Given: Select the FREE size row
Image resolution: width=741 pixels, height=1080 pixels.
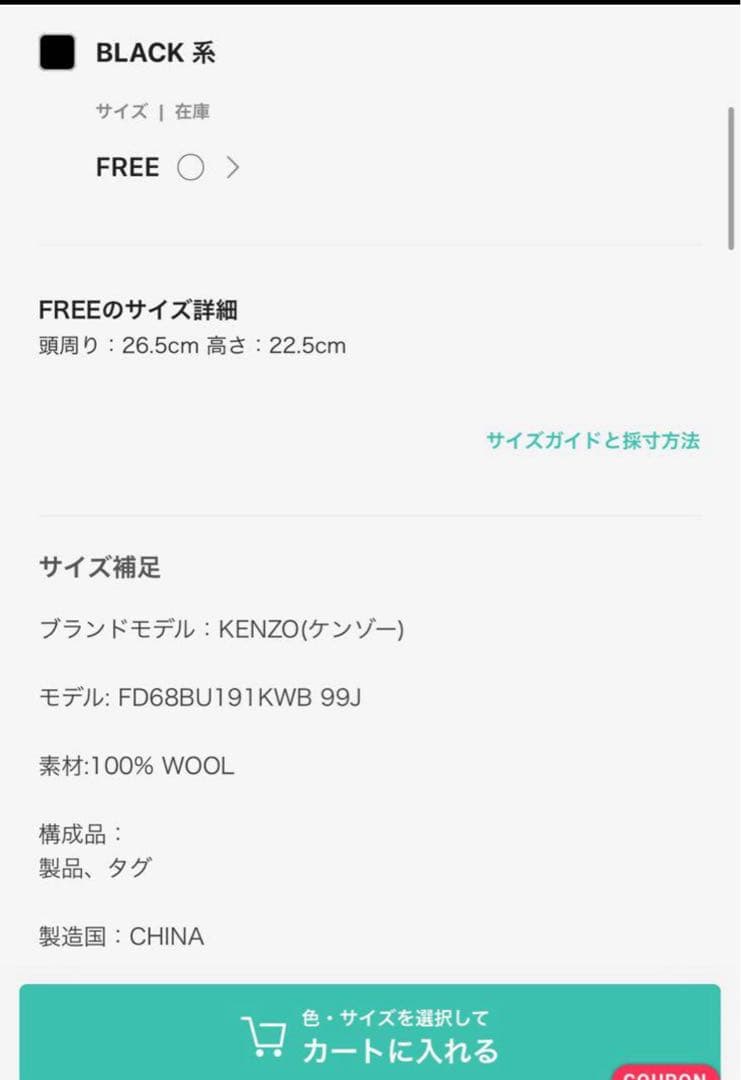Looking at the screenshot, I should click(168, 168).
